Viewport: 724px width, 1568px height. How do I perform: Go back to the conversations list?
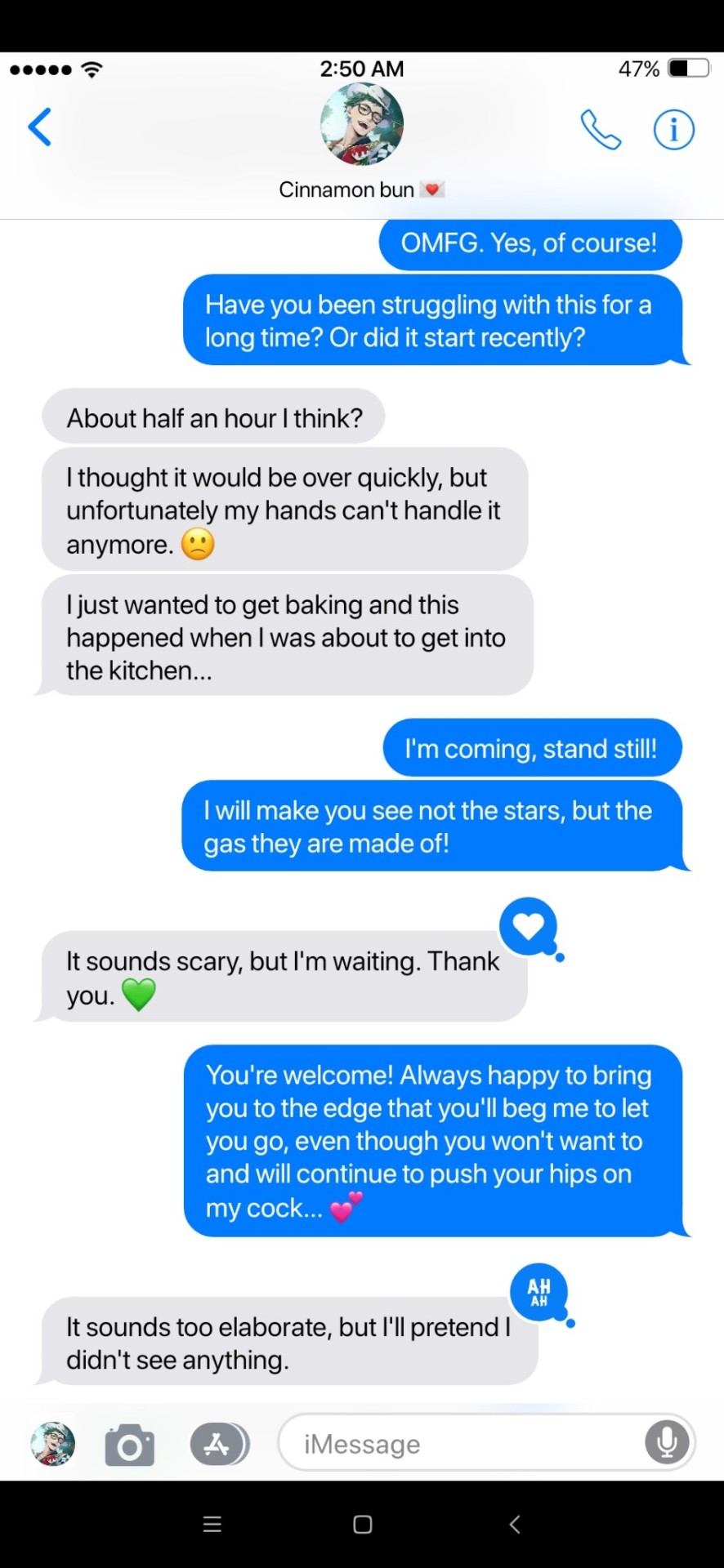tap(39, 127)
